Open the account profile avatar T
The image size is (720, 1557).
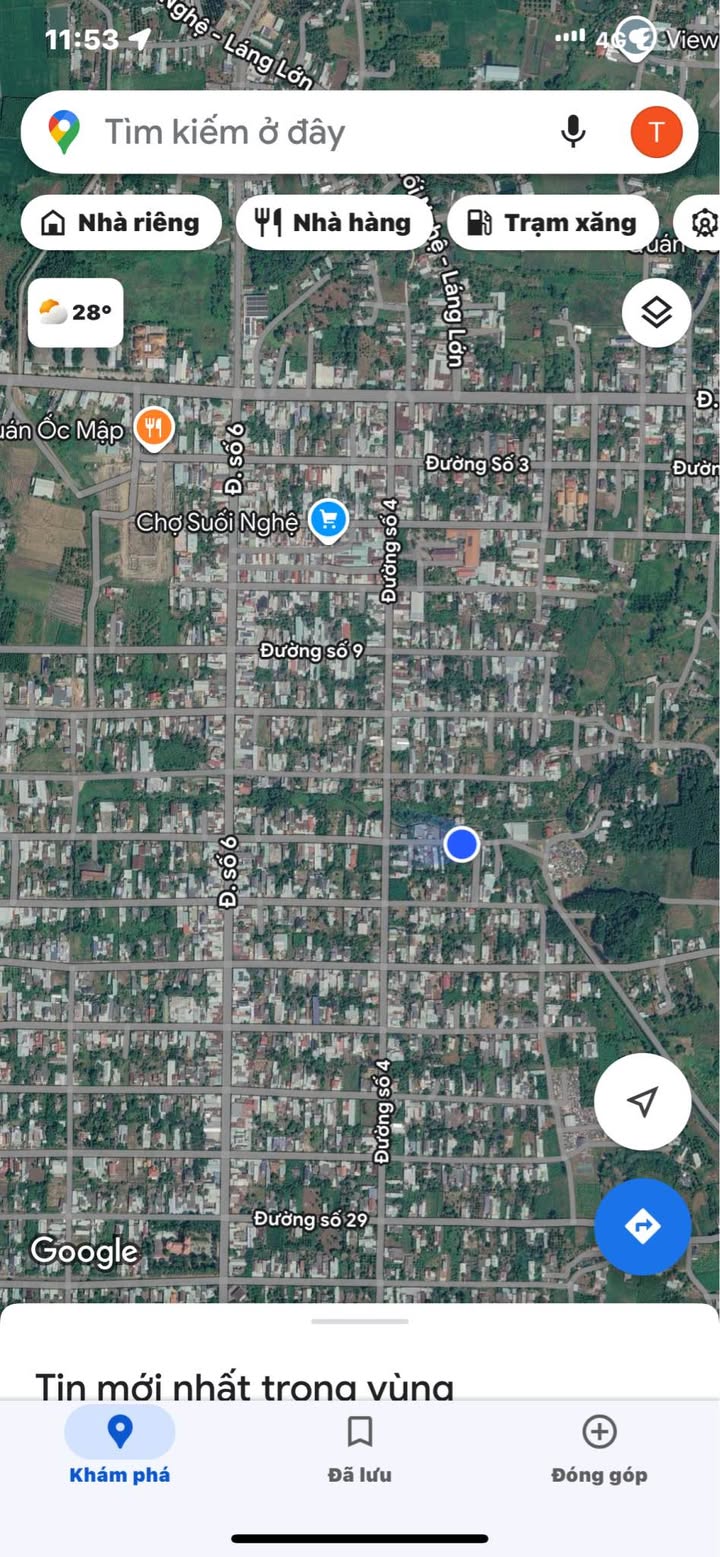coord(656,132)
